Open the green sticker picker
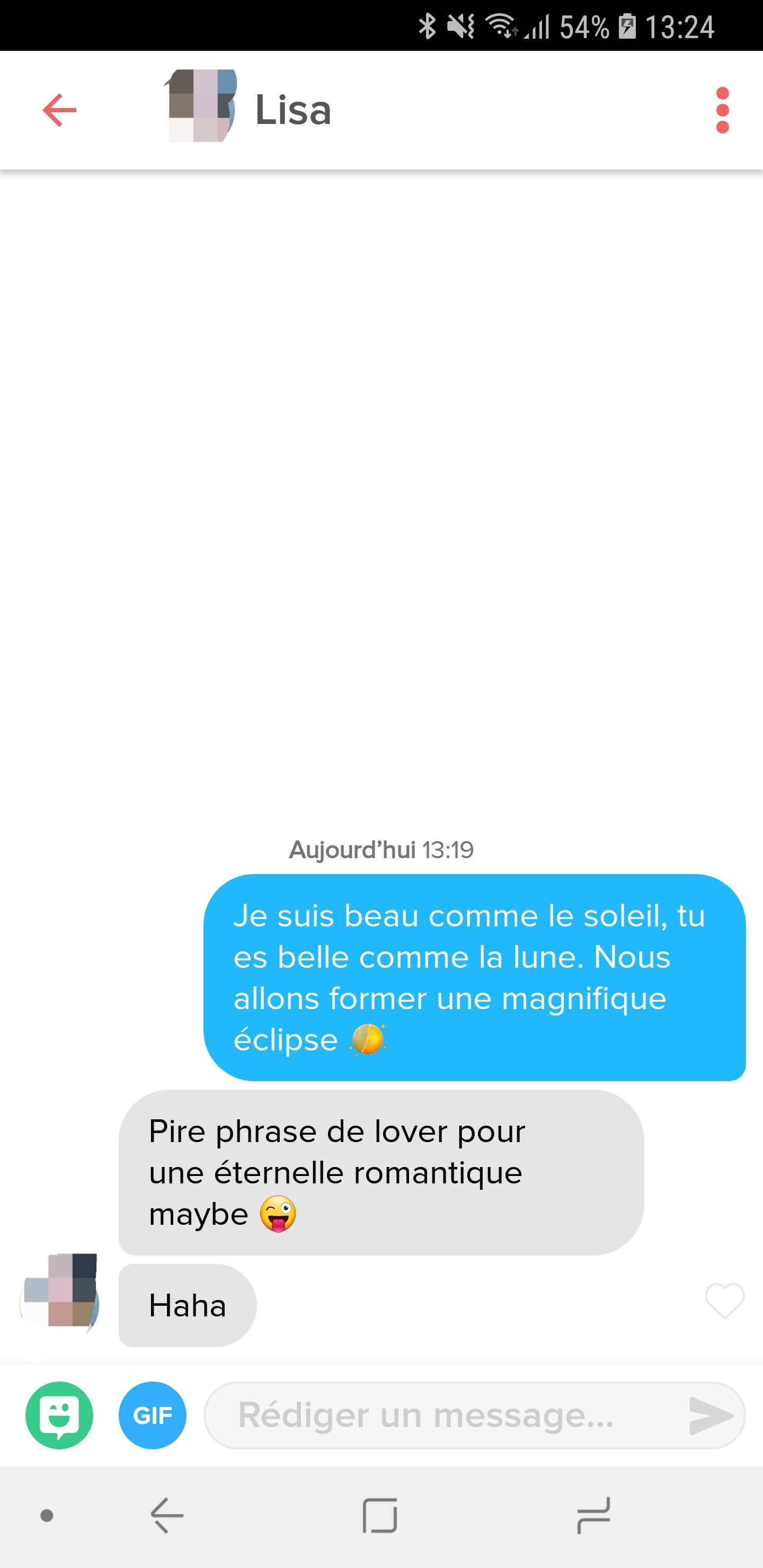 pyautogui.click(x=60, y=1414)
